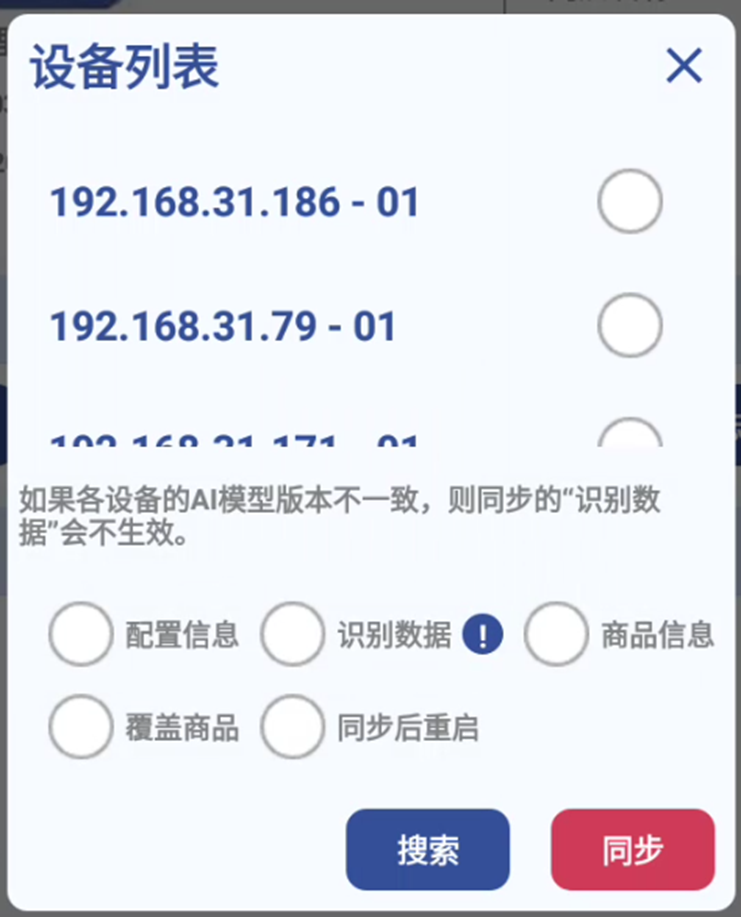This screenshot has height=917, width=741.
Task: Tap the 搜索 button
Action: pyautogui.click(x=428, y=850)
